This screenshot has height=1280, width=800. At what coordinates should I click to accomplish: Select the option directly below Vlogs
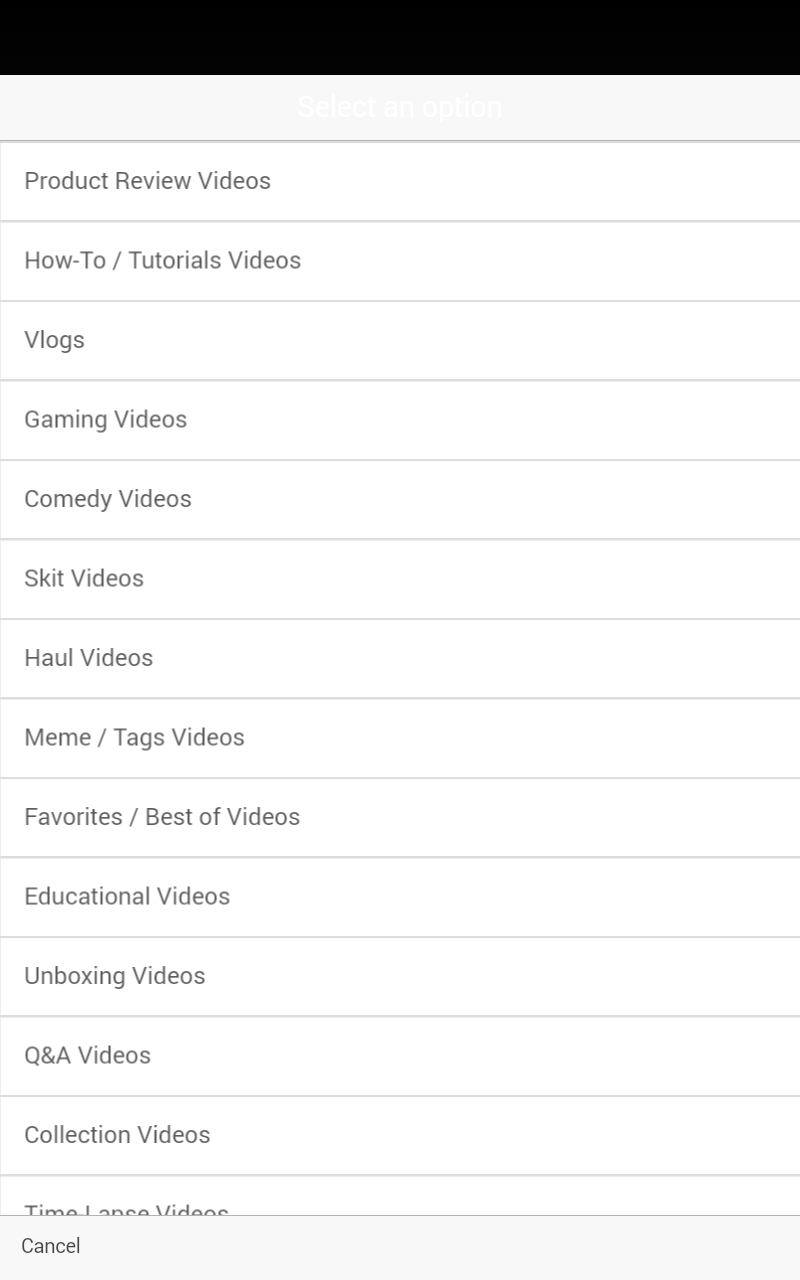[x=106, y=419]
